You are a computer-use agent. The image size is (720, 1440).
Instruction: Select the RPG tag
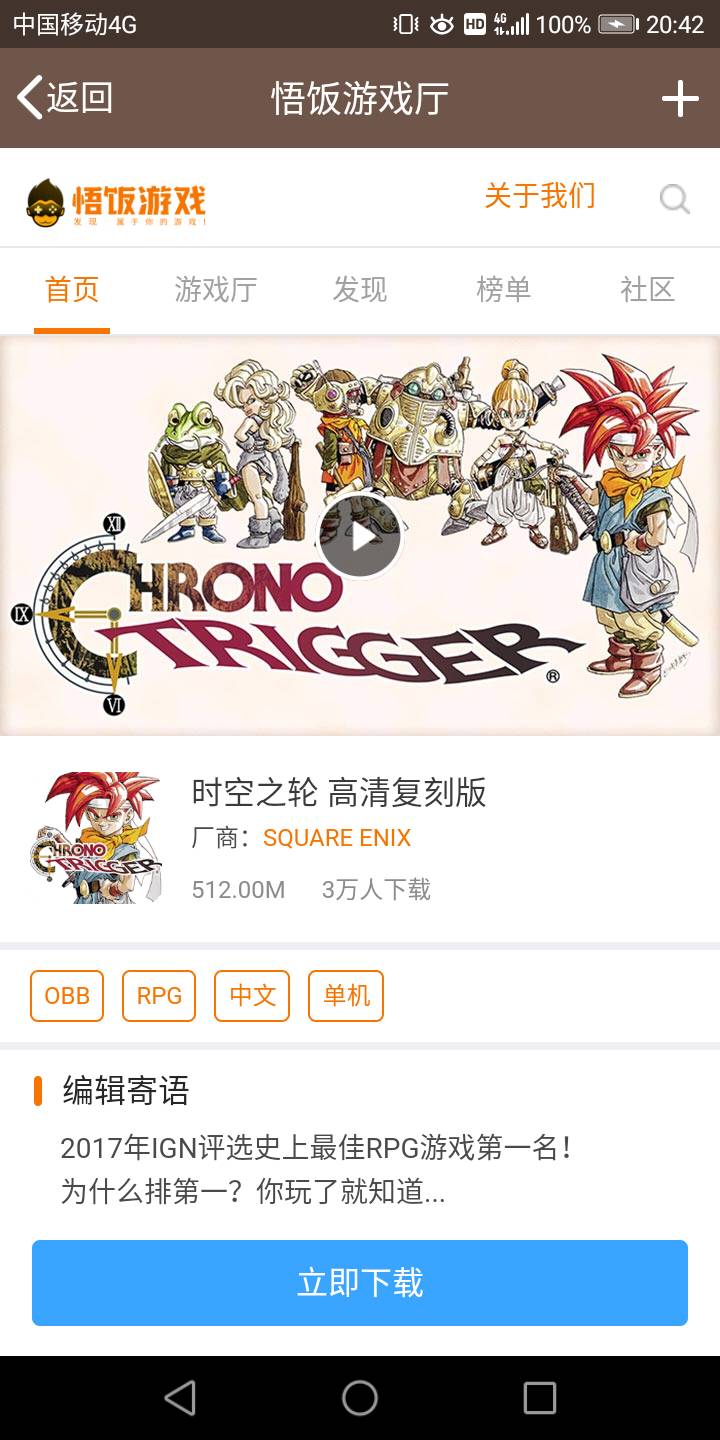(159, 996)
